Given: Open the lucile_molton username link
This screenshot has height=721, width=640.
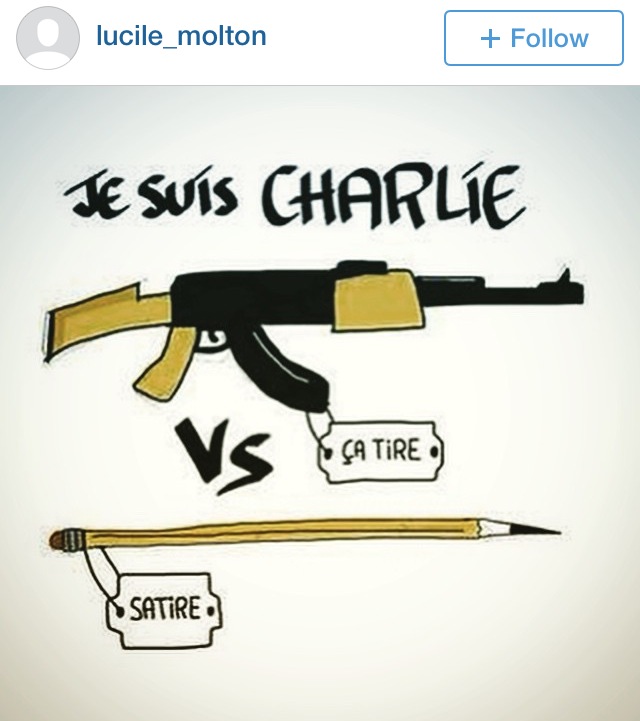Looking at the screenshot, I should tap(181, 36).
